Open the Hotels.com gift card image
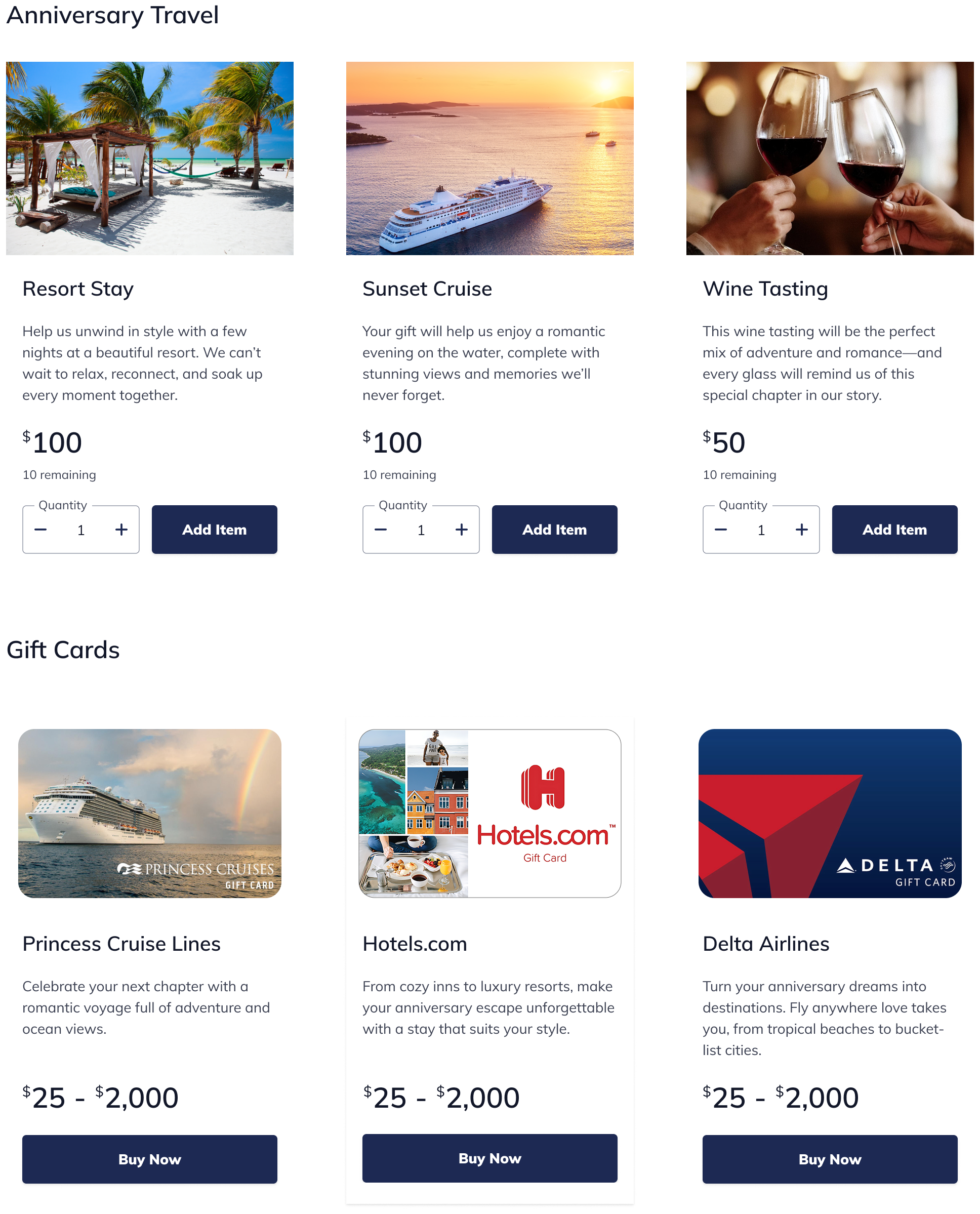Image resolution: width=980 pixels, height=1214 pixels. click(x=489, y=813)
